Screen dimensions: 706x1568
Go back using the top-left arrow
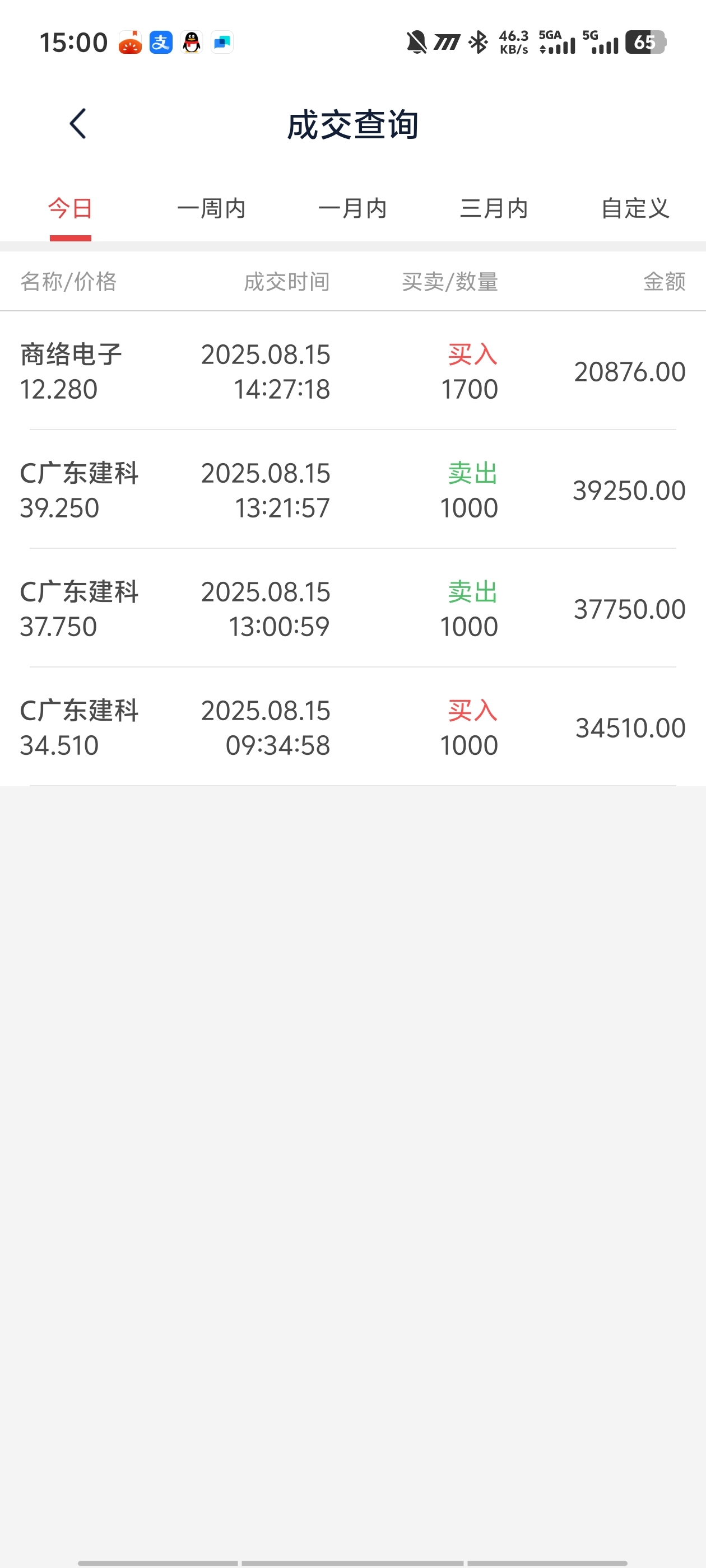[x=78, y=124]
